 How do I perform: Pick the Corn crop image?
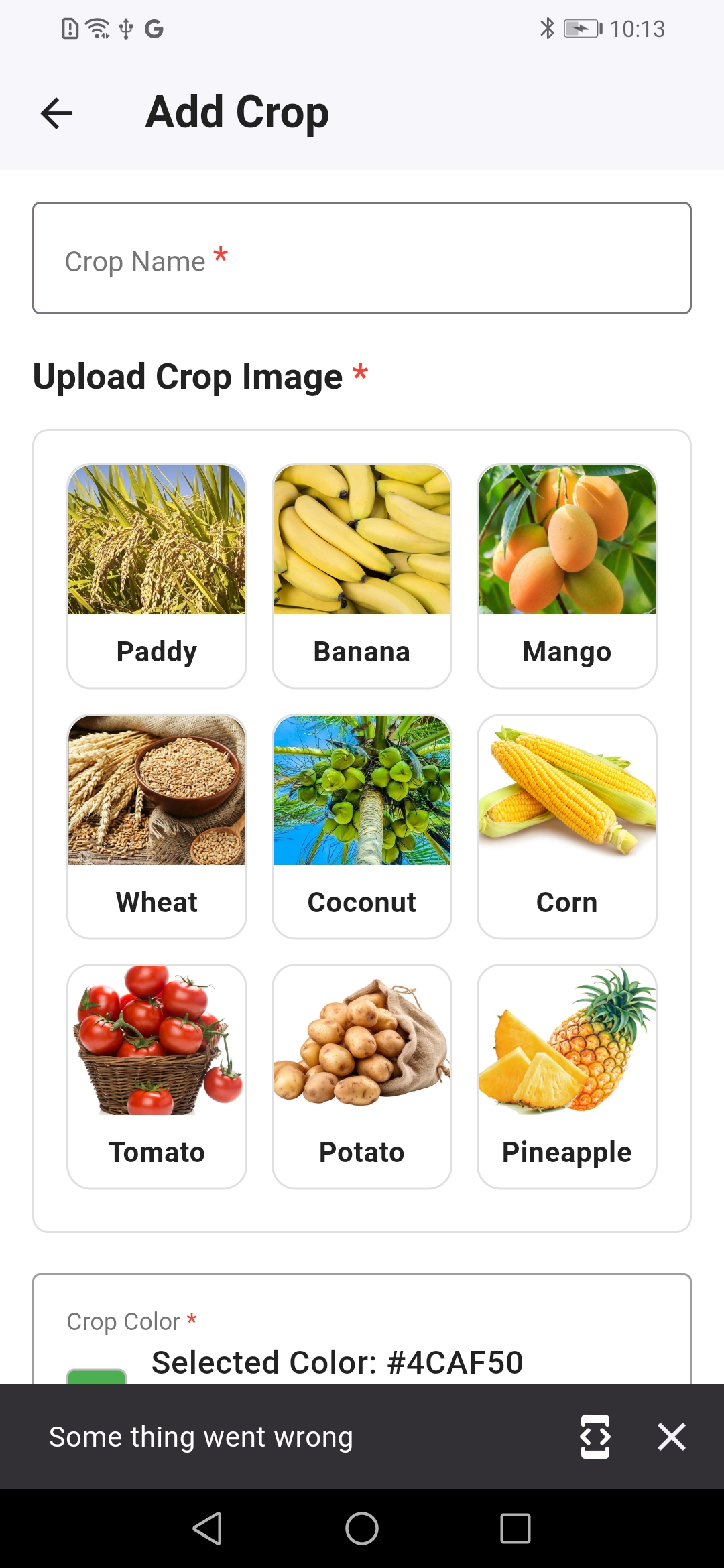[x=567, y=826]
